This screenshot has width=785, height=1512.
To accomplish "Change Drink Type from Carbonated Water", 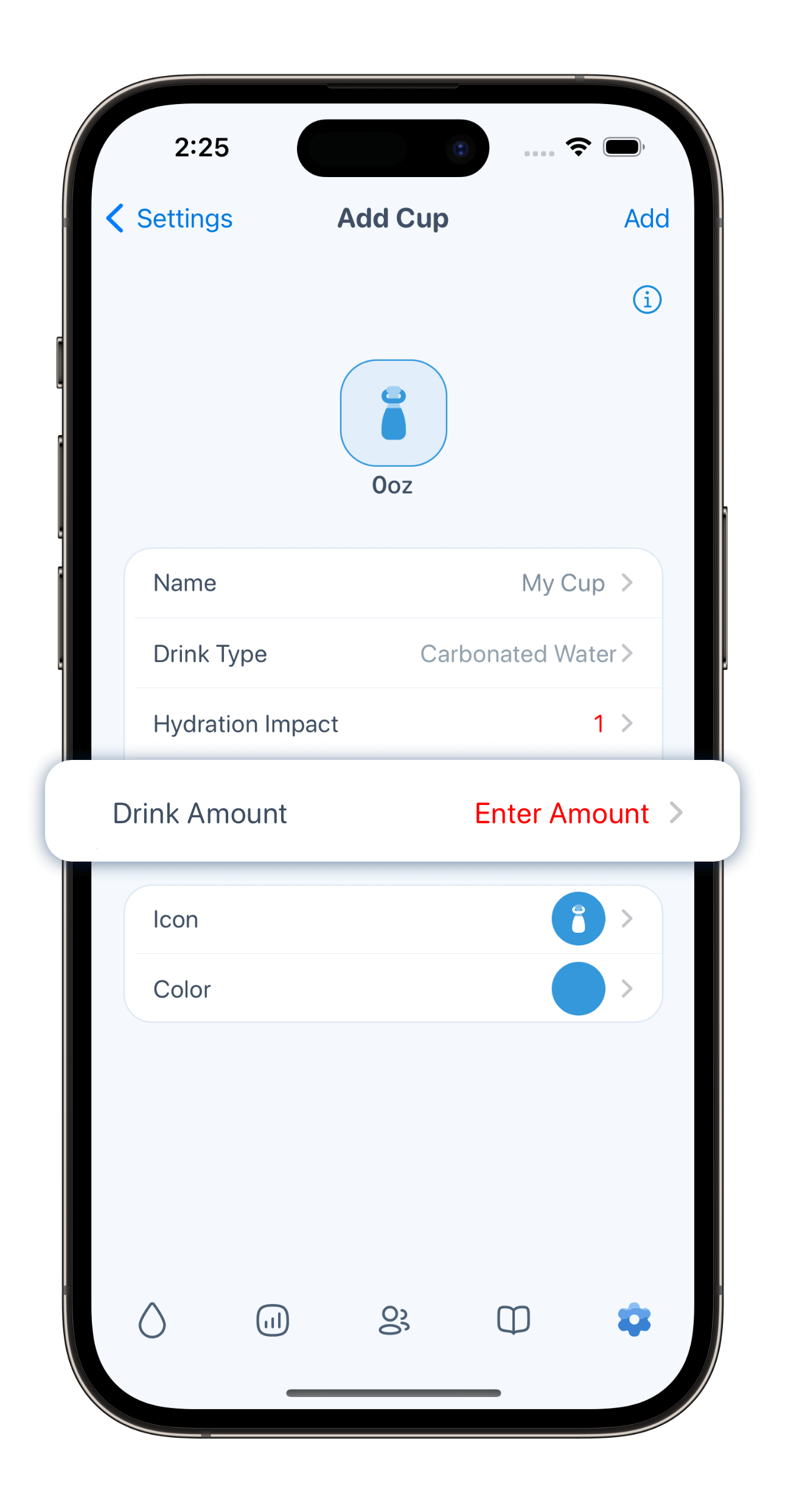I will click(393, 653).
